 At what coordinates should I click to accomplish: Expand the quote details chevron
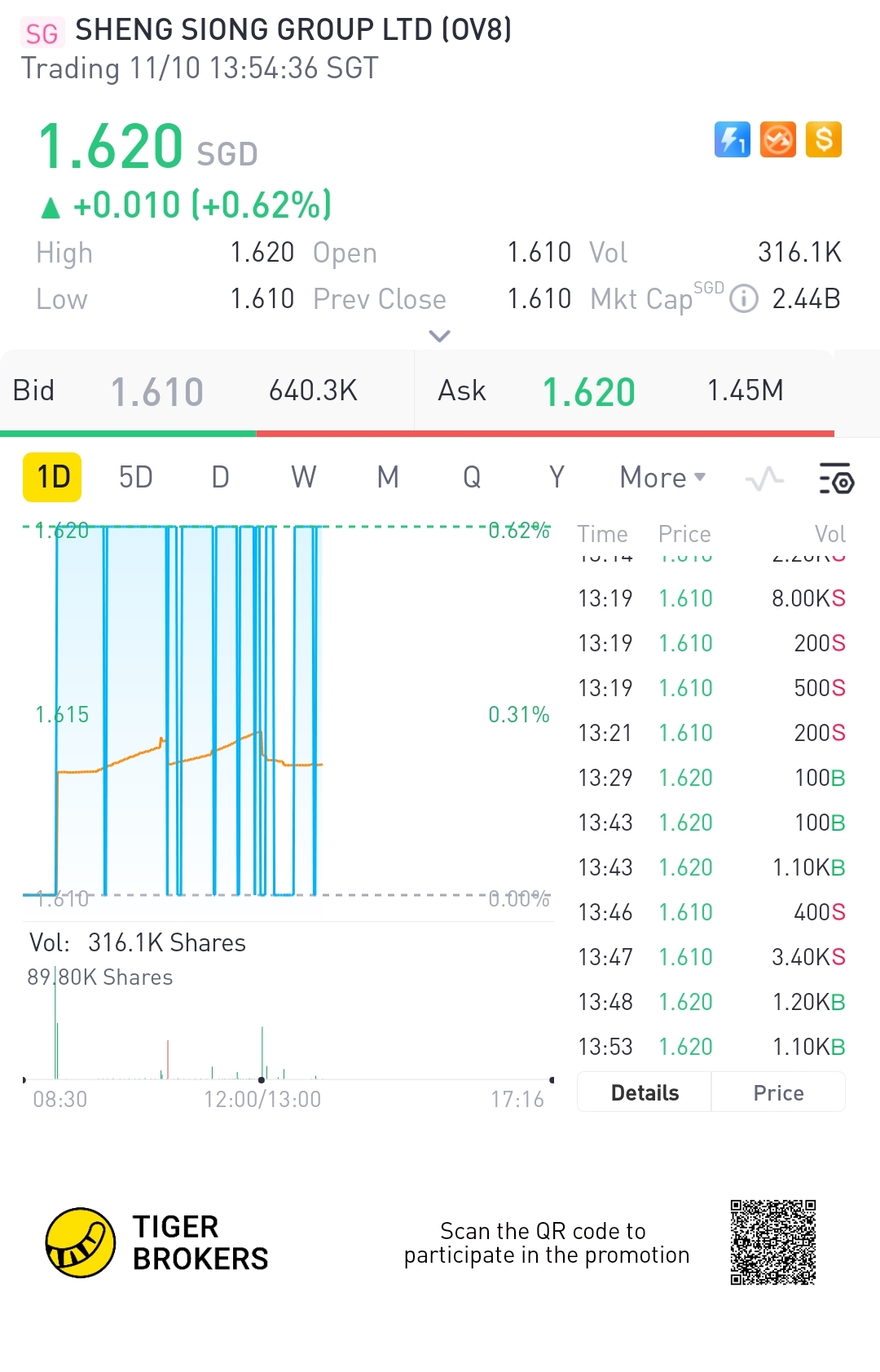point(439,336)
